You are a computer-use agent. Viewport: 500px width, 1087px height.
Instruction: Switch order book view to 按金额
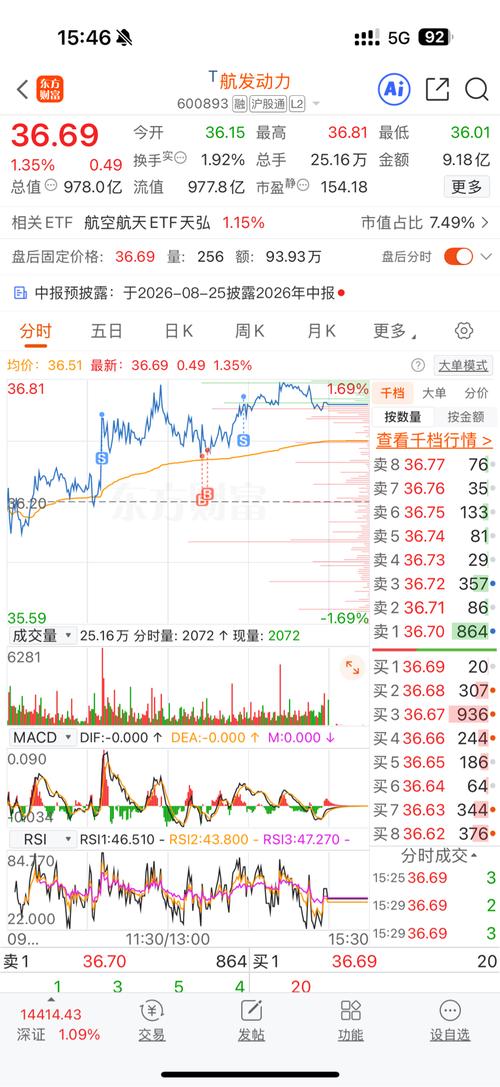[x=465, y=417]
